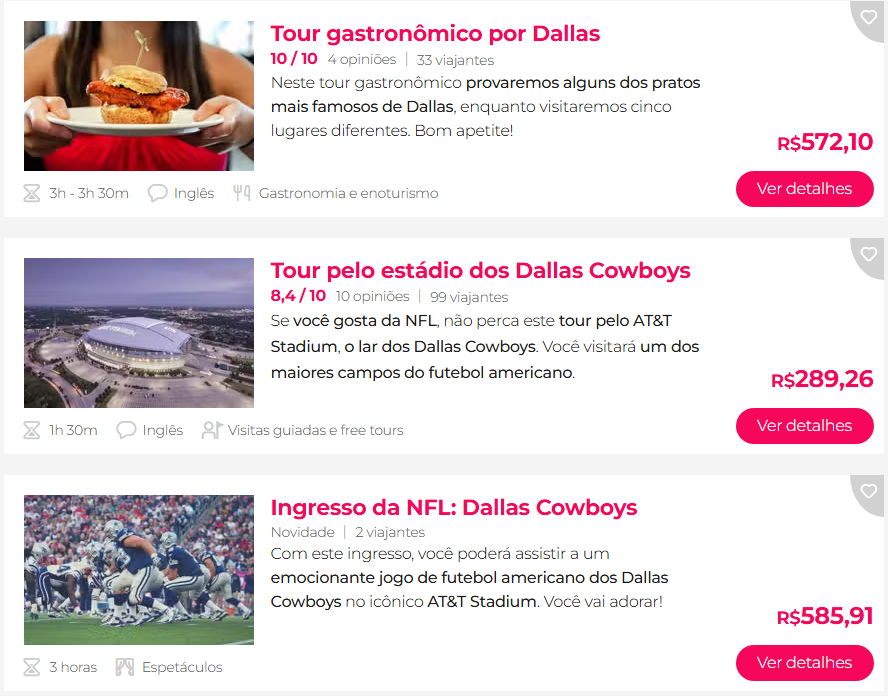Open the Ingresso da NFL: Dallas Cowboys title
The width and height of the screenshot is (888, 696).
pyautogui.click(x=453, y=507)
